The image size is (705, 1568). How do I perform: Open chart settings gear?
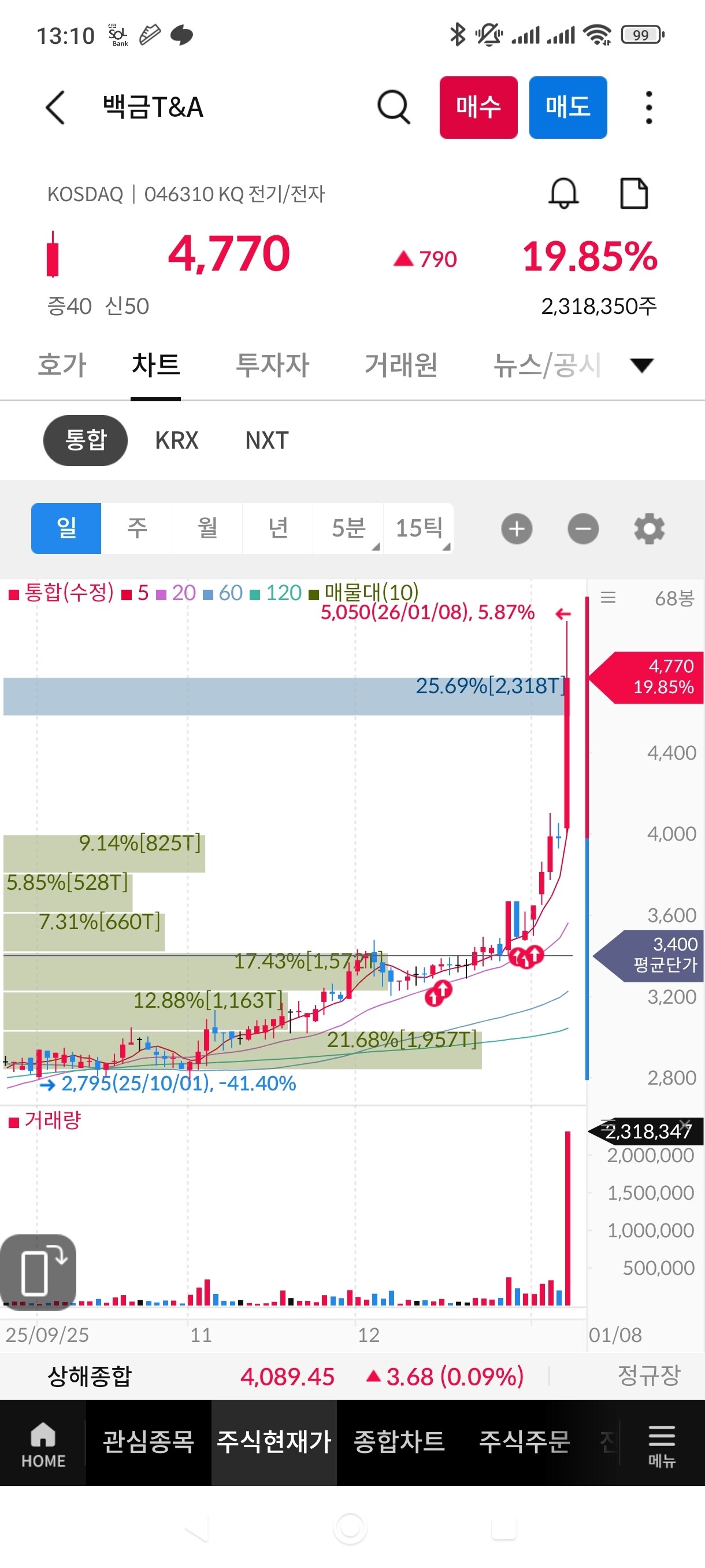pyautogui.click(x=649, y=528)
